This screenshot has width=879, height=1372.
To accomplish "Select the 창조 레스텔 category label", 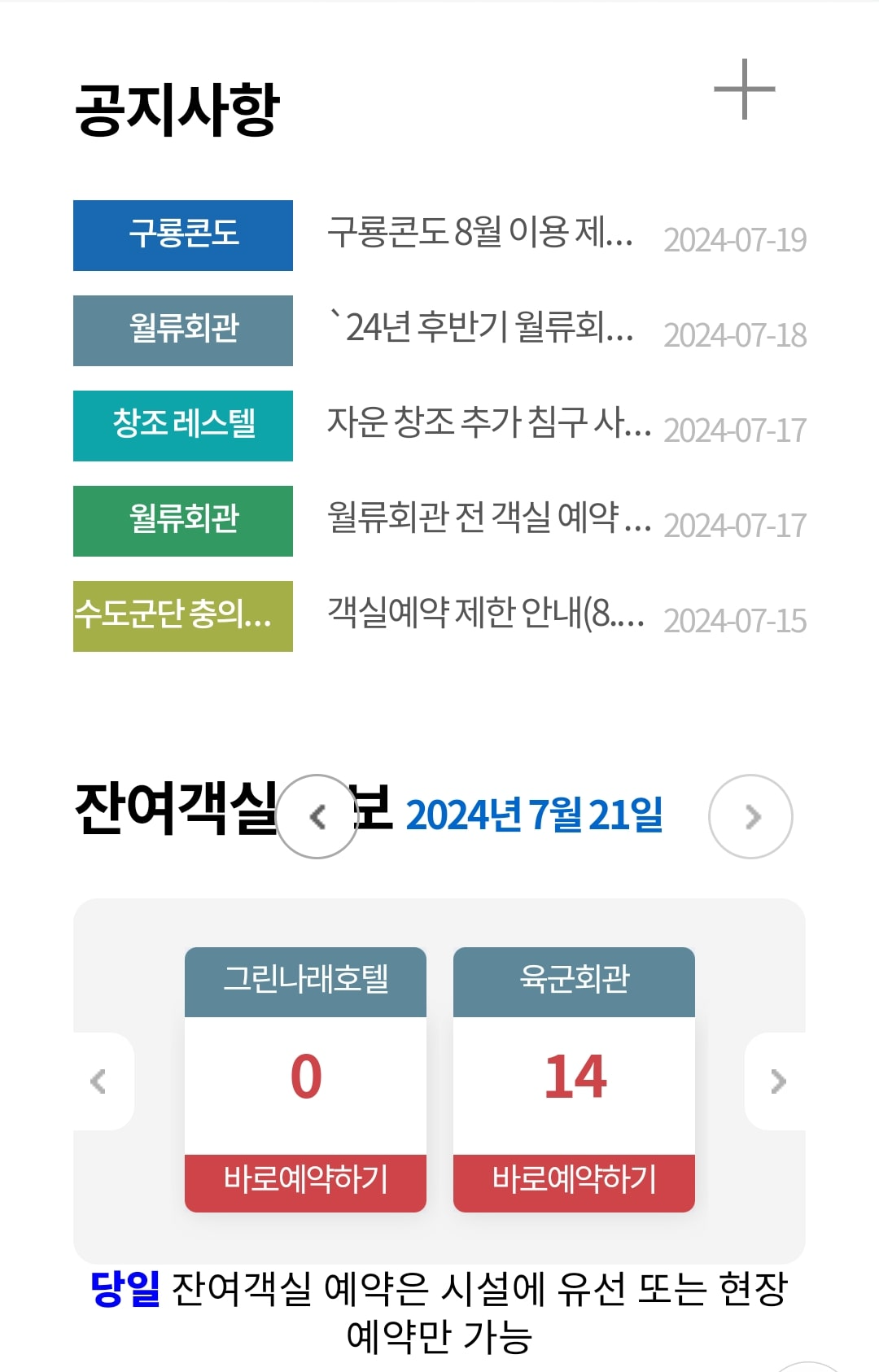I will click(x=183, y=426).
